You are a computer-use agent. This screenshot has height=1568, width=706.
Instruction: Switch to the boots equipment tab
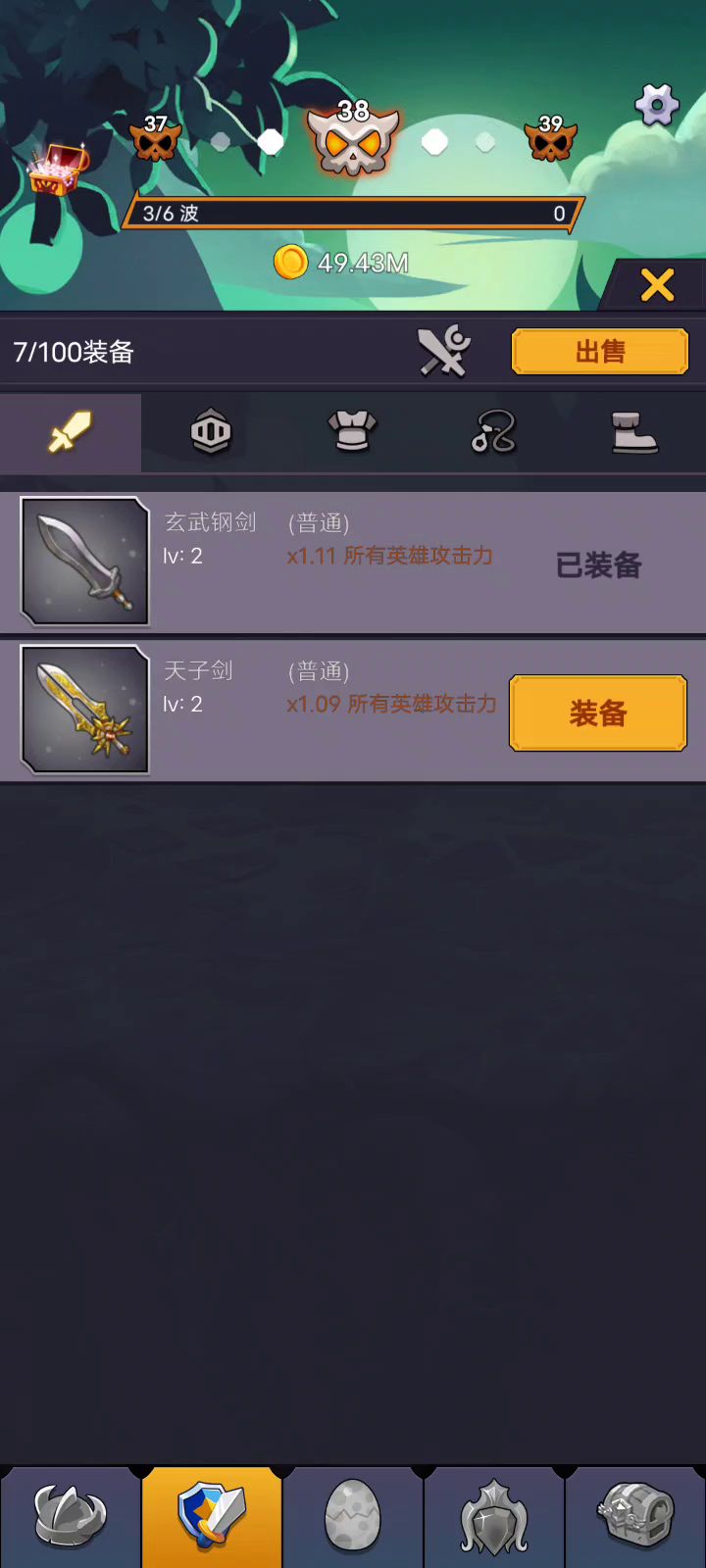(x=634, y=432)
